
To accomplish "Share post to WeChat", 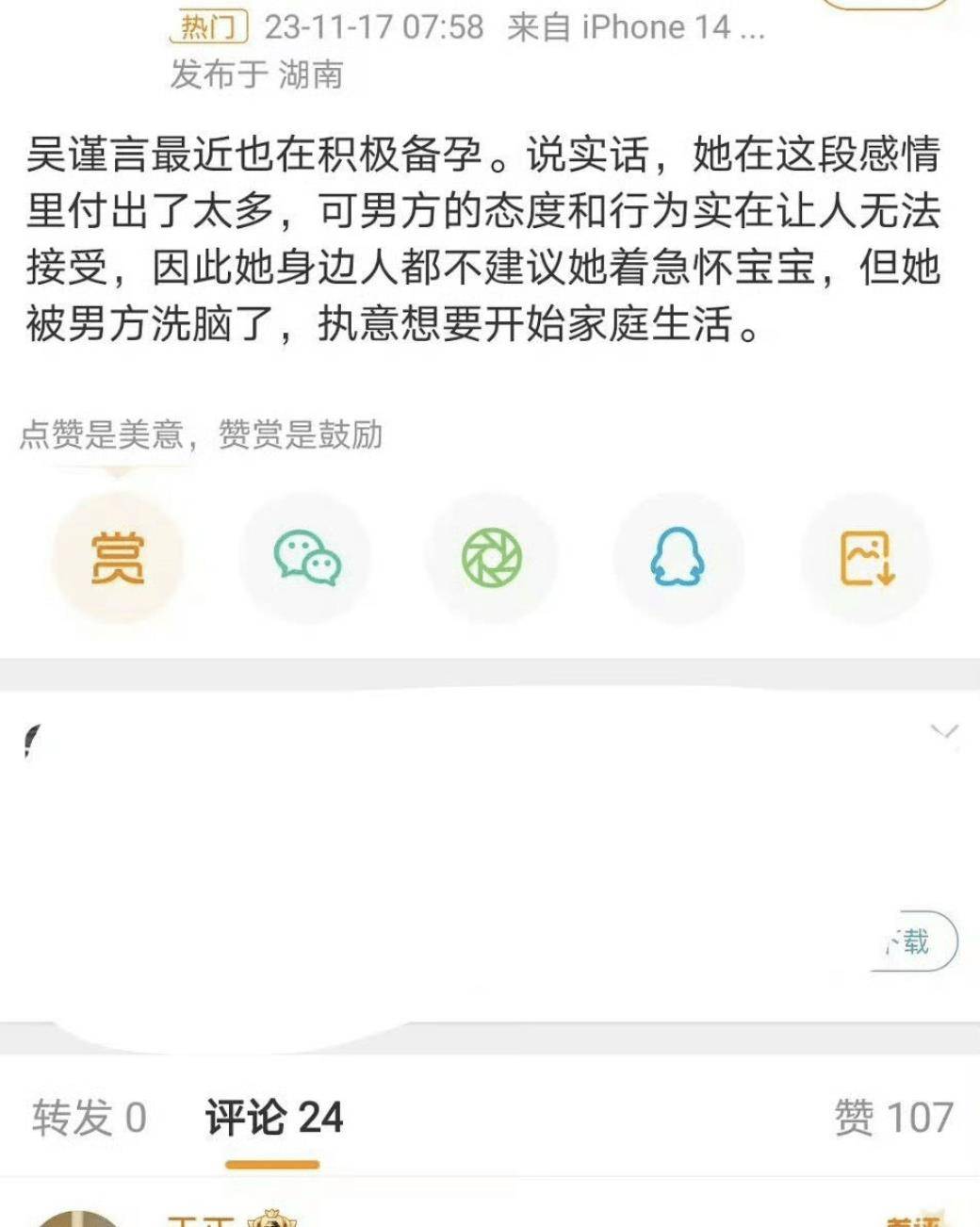I will 306,558.
